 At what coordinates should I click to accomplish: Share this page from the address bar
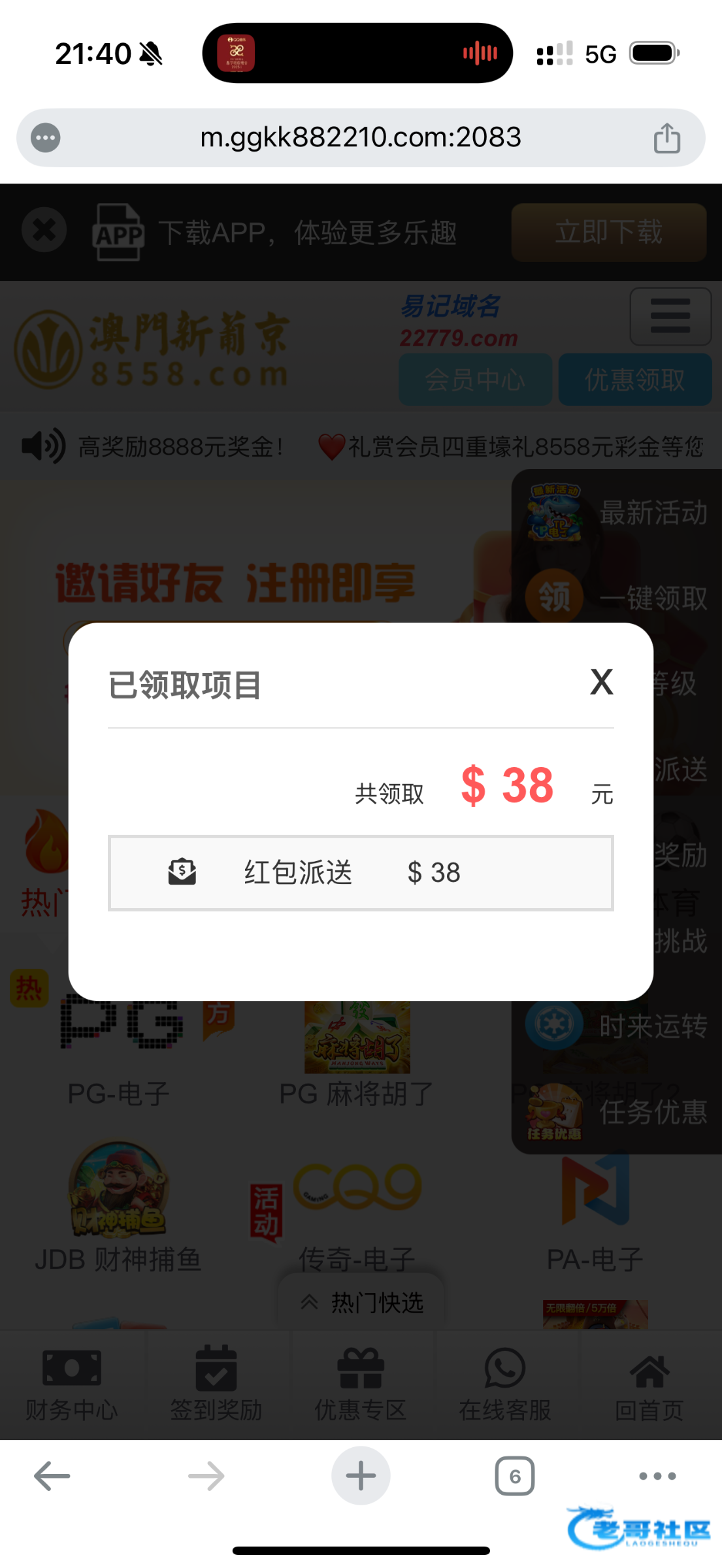pos(666,138)
